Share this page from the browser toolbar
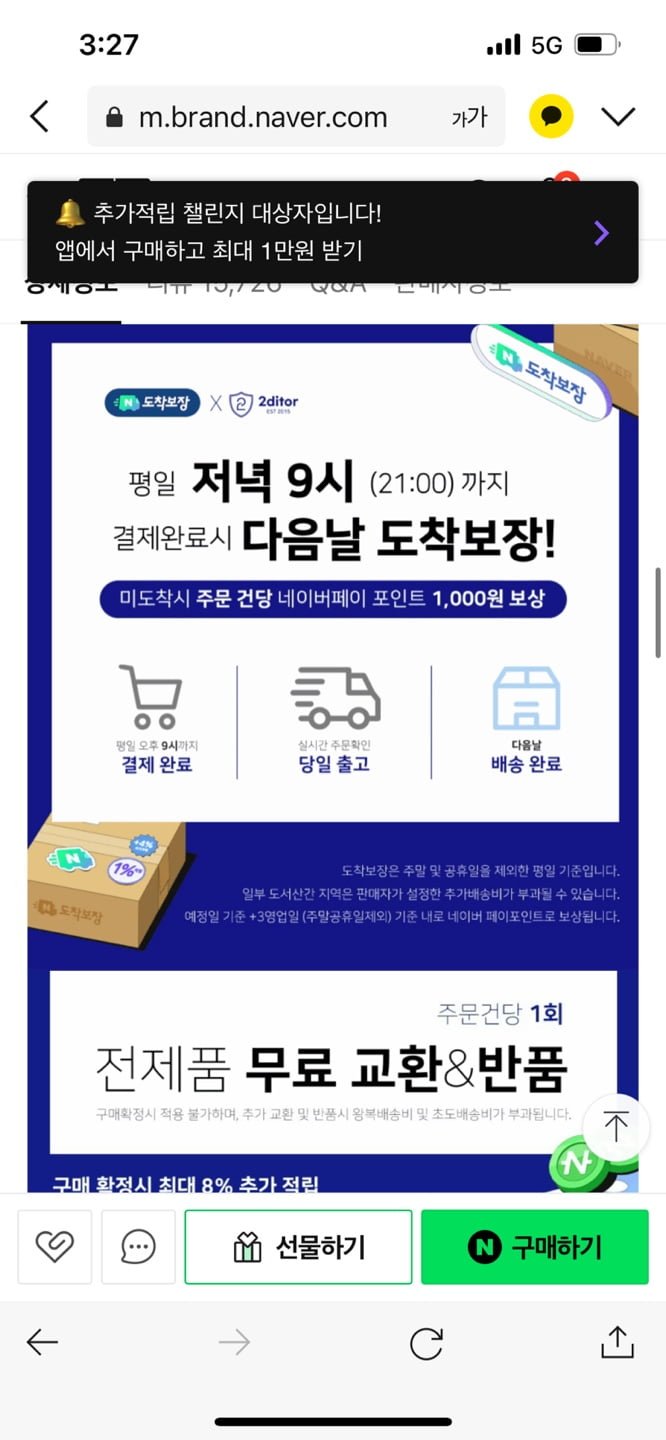The height and width of the screenshot is (1440, 666). [617, 1342]
